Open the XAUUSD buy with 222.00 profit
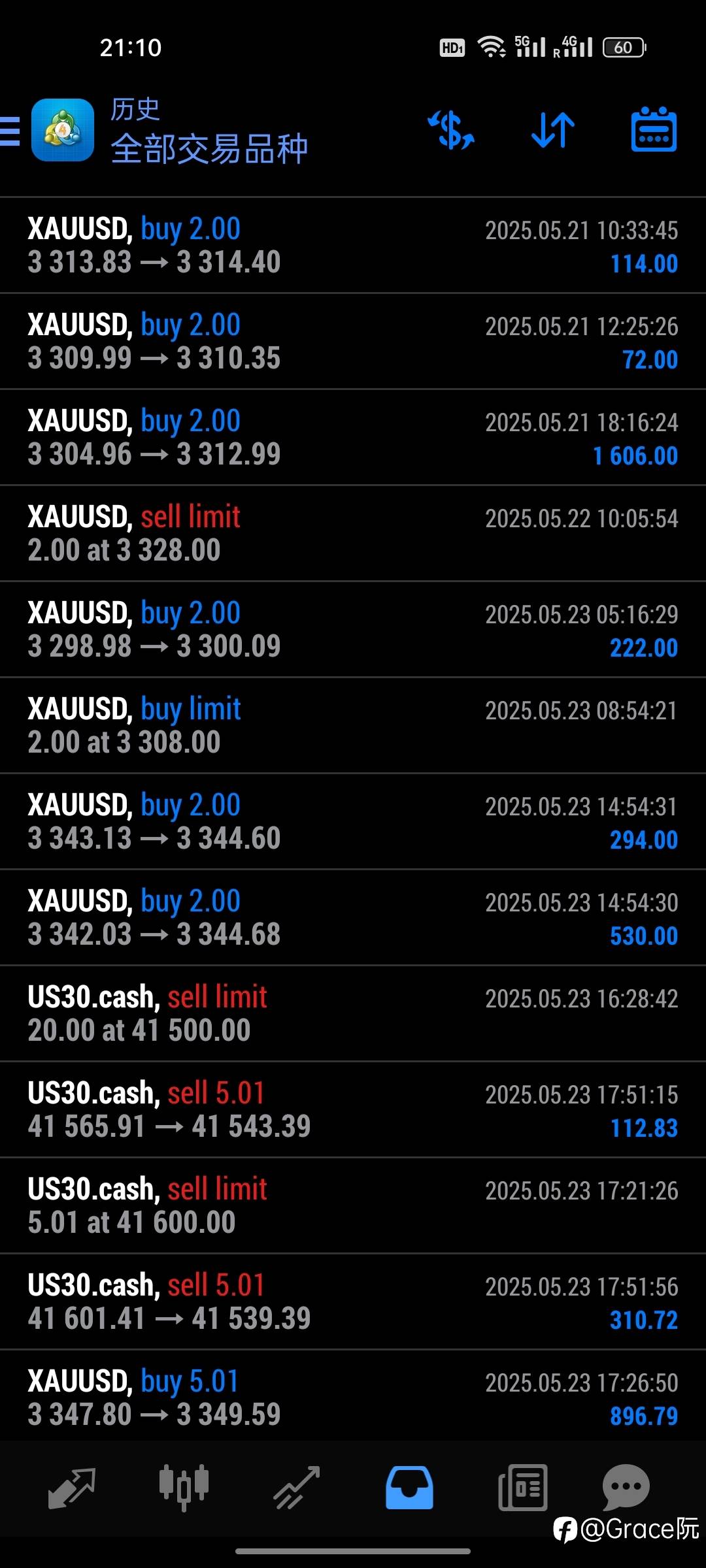This screenshot has height=1568, width=706. click(x=353, y=629)
